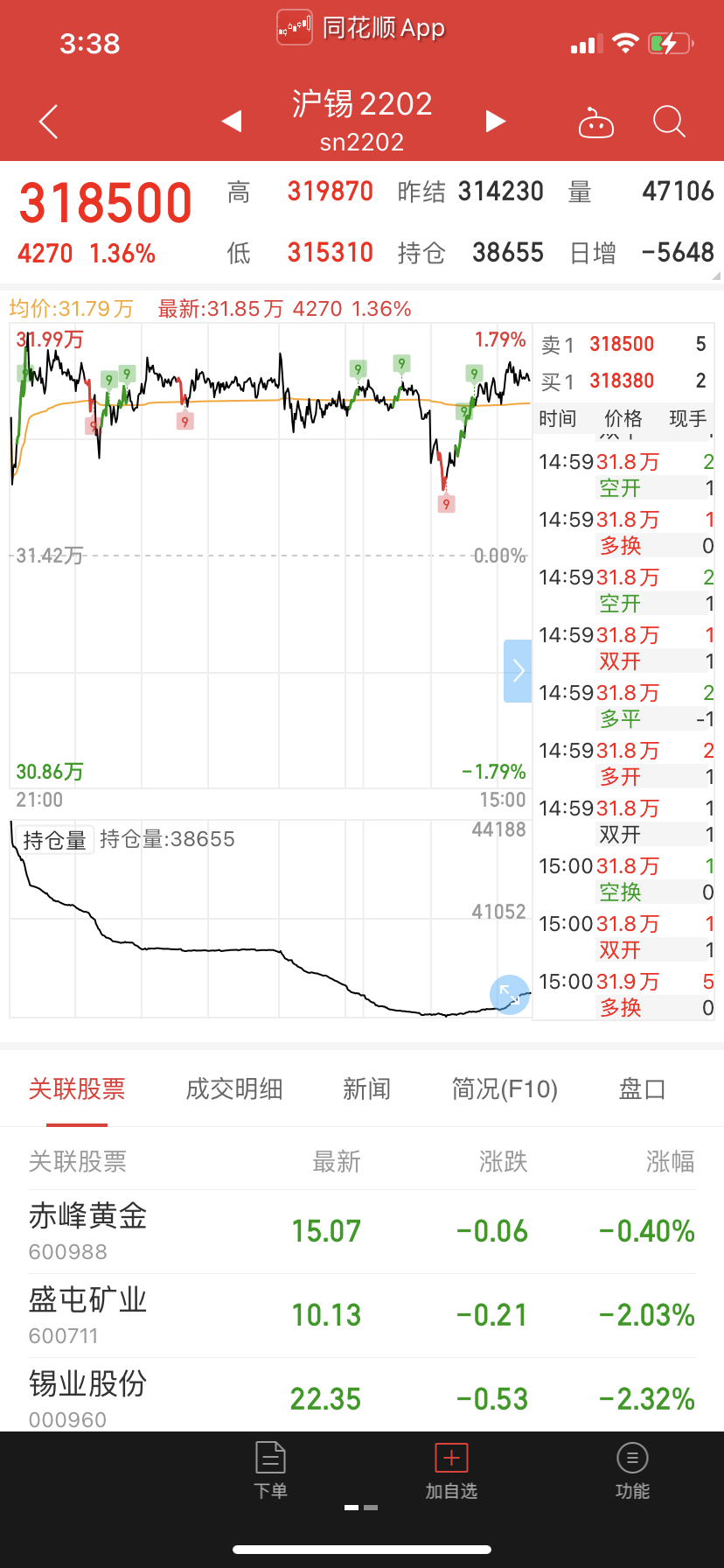The height and width of the screenshot is (1568, 724).
Task: Switch to the next contract
Action: coord(496,121)
